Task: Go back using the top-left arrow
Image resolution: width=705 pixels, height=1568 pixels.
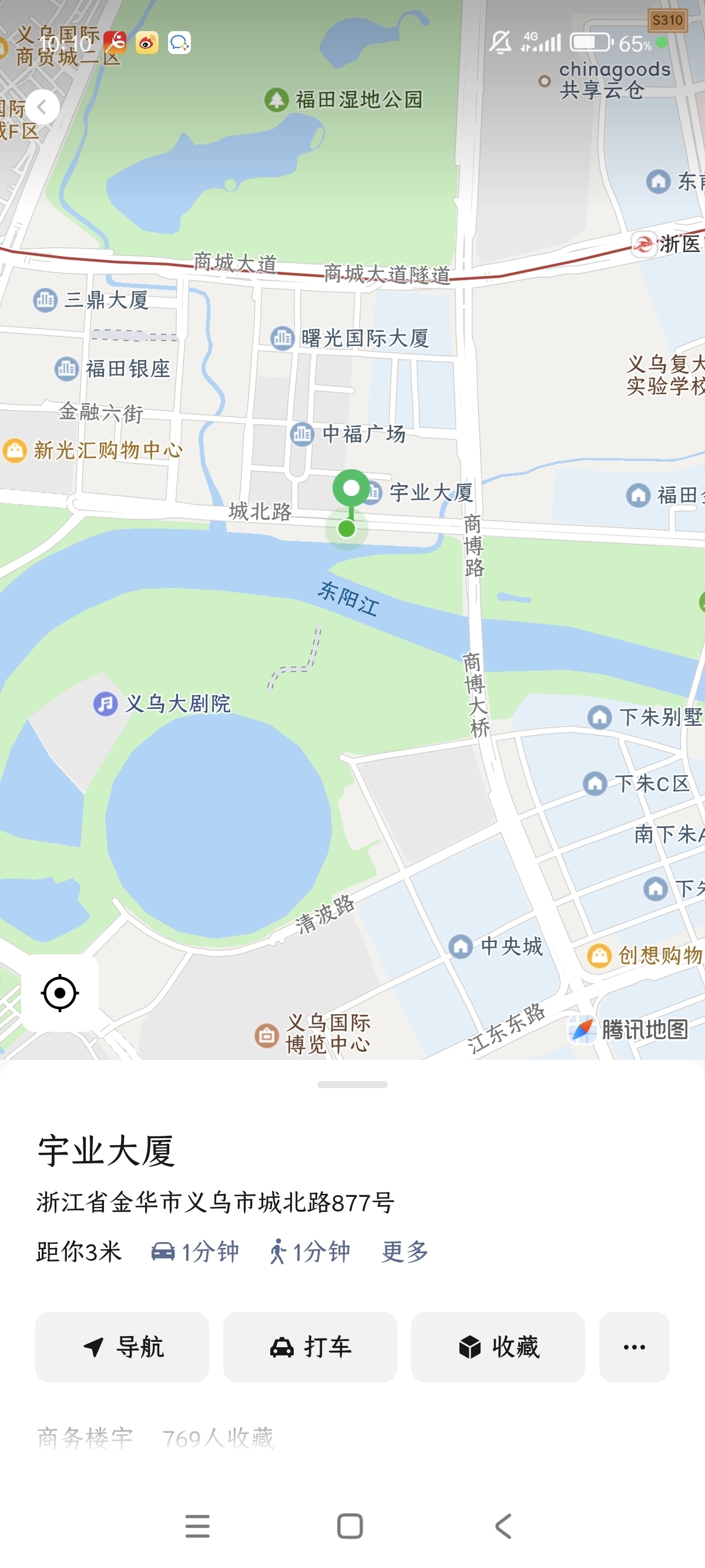Action: coord(41,107)
